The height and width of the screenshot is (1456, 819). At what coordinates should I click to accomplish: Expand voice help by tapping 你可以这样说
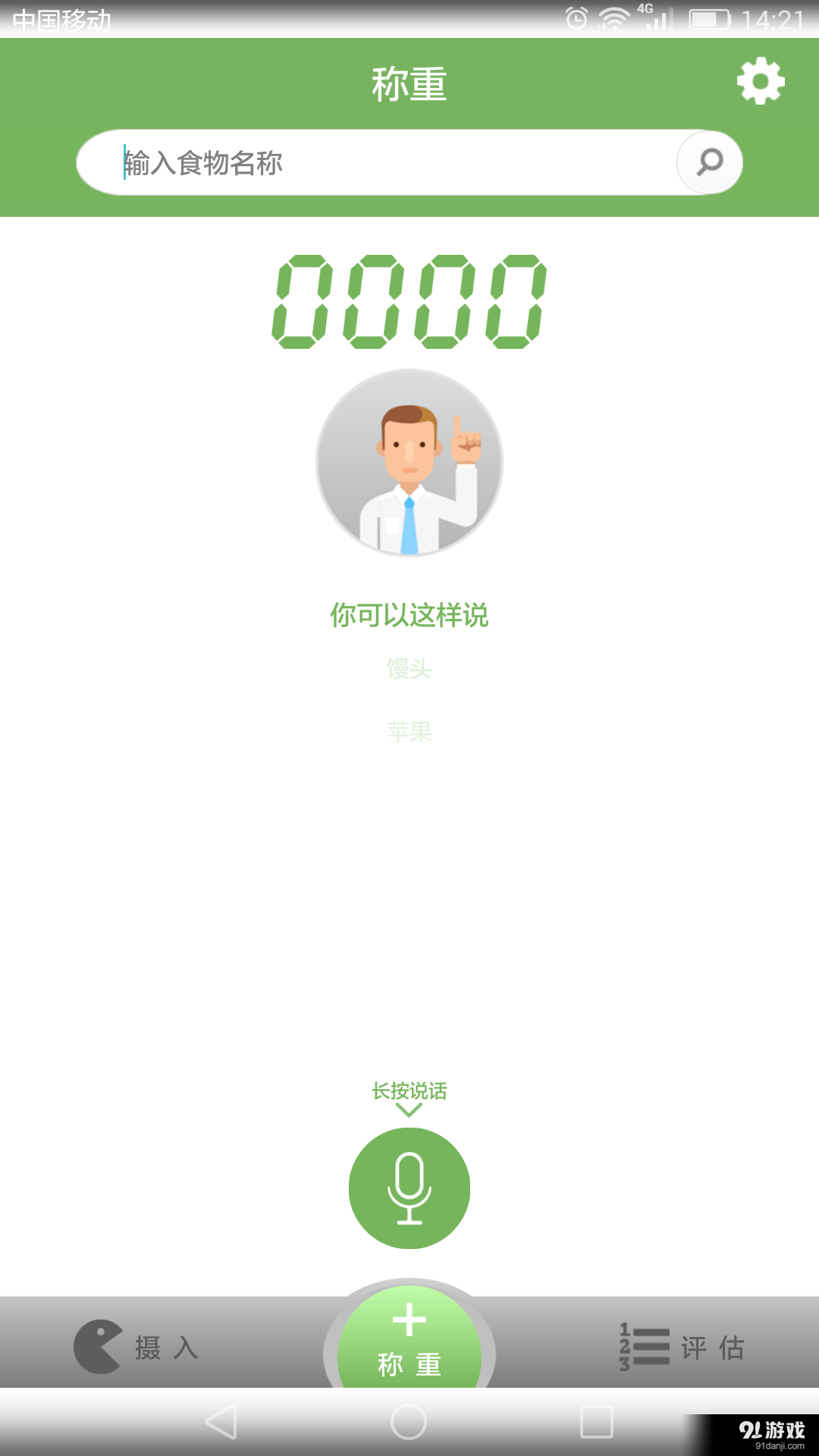pyautogui.click(x=409, y=616)
